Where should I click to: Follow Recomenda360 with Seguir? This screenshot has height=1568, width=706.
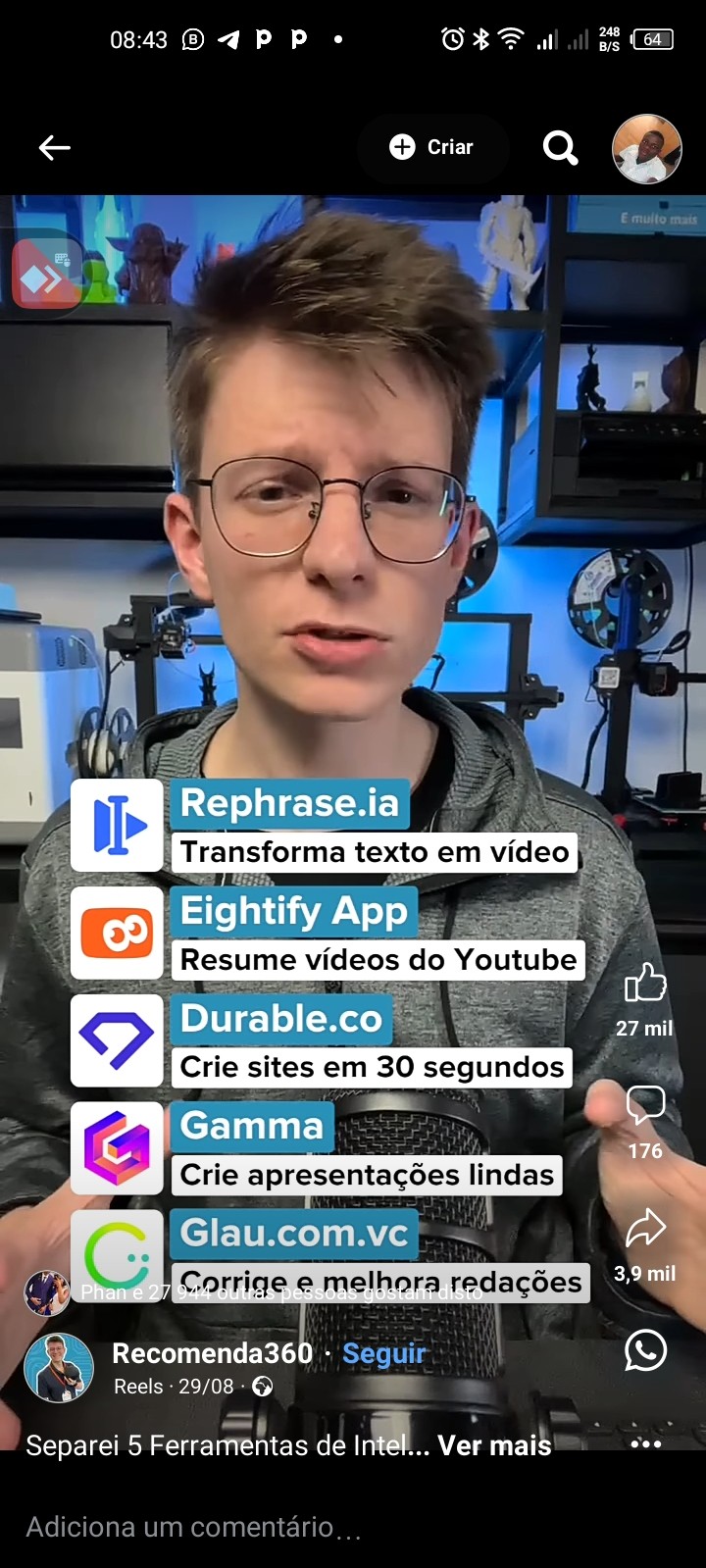click(x=384, y=1353)
